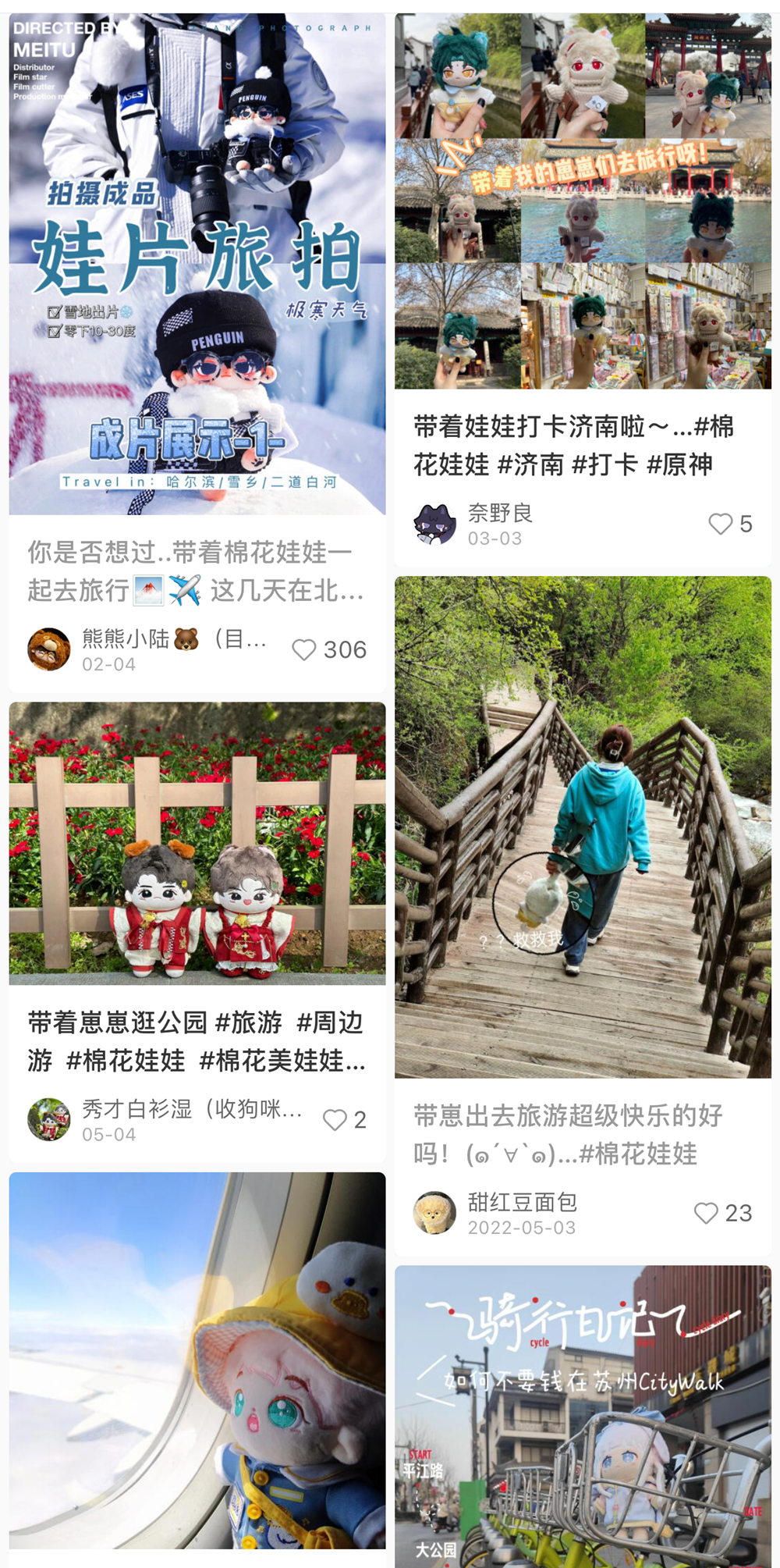780x1568 pixels.
Task: Open 熊熊小陆's profile avatar
Action: pyautogui.click(x=49, y=649)
